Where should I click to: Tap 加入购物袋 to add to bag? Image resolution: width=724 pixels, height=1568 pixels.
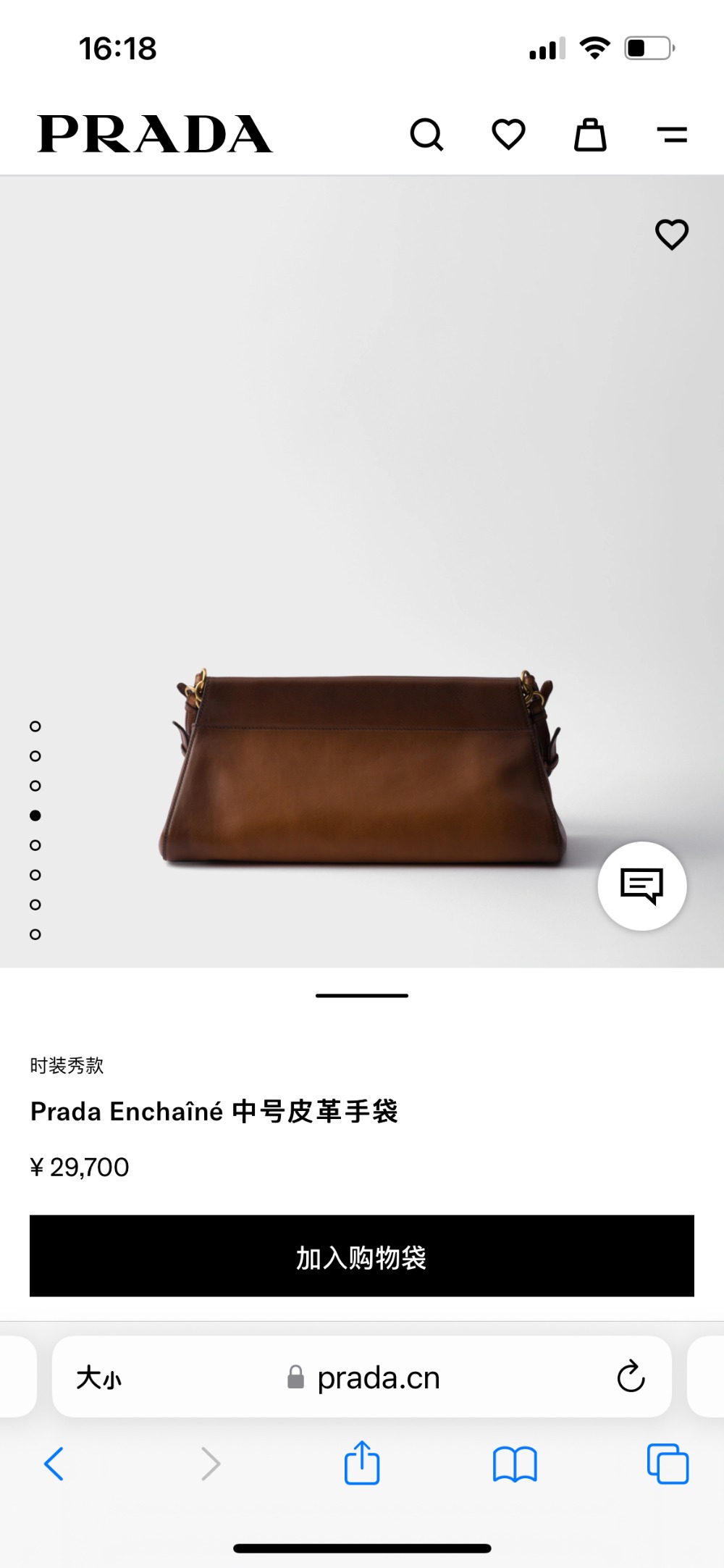pos(362,1257)
